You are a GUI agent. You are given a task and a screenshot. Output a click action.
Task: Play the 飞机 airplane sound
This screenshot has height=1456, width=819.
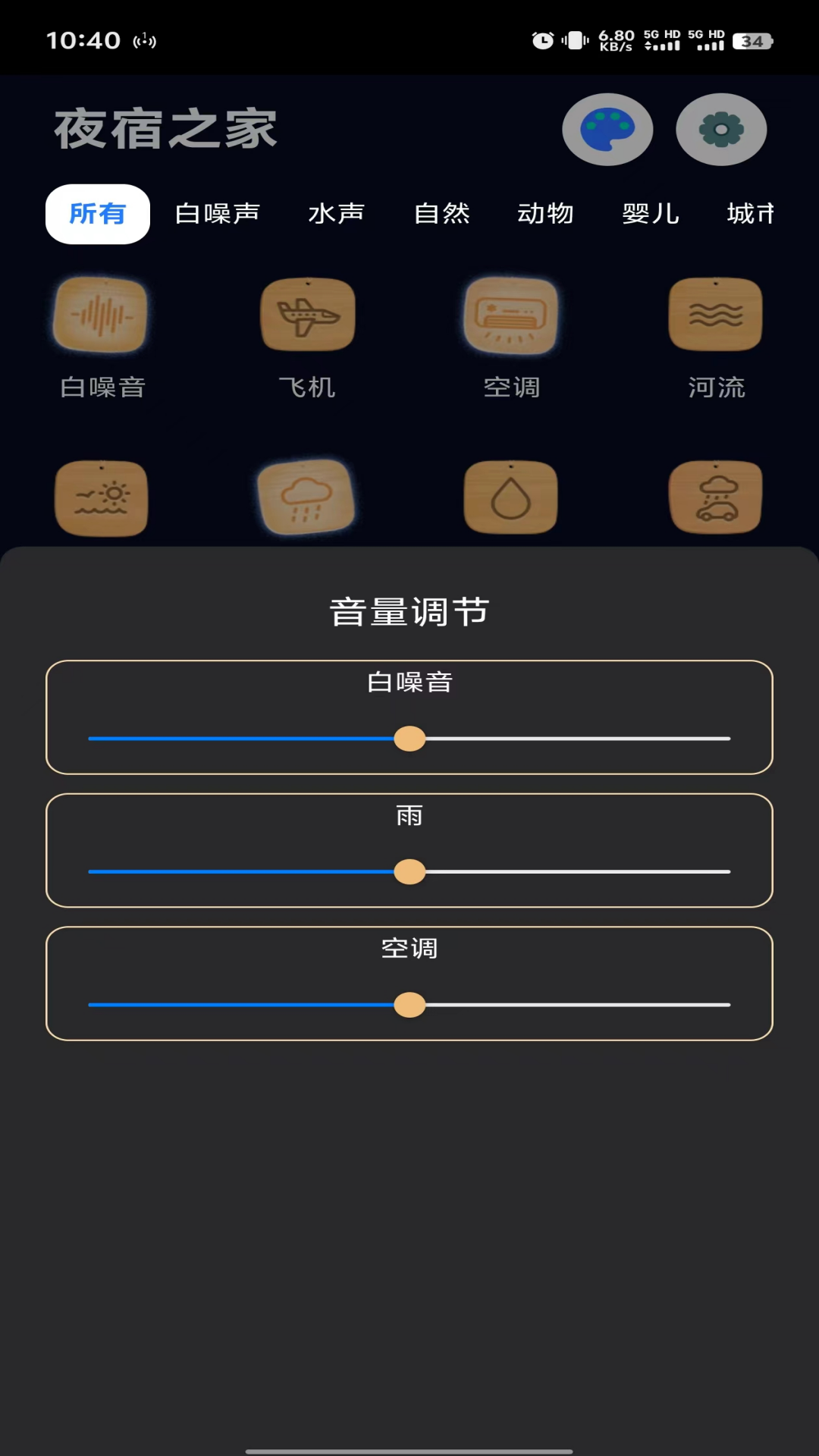pos(307,315)
